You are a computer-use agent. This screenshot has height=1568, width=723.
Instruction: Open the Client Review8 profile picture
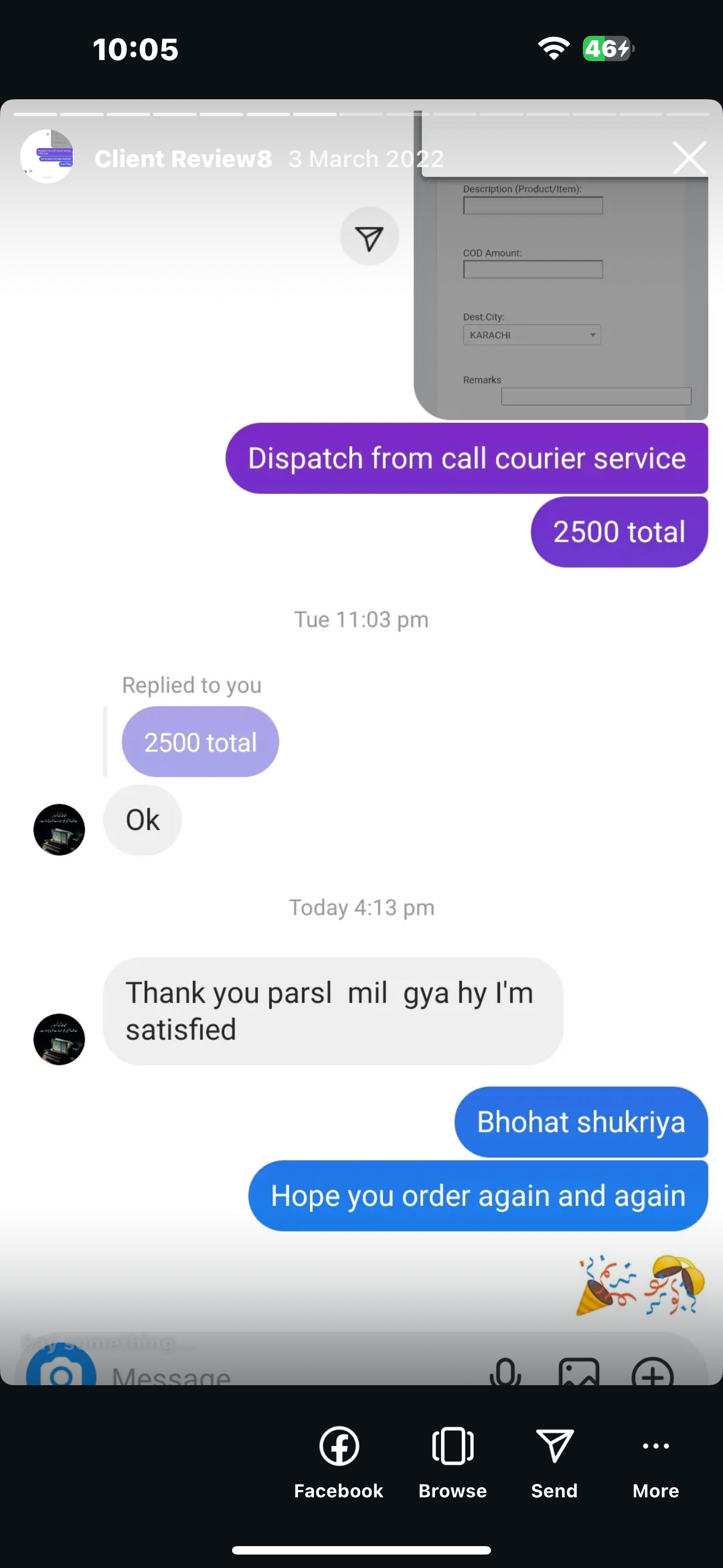click(x=47, y=157)
